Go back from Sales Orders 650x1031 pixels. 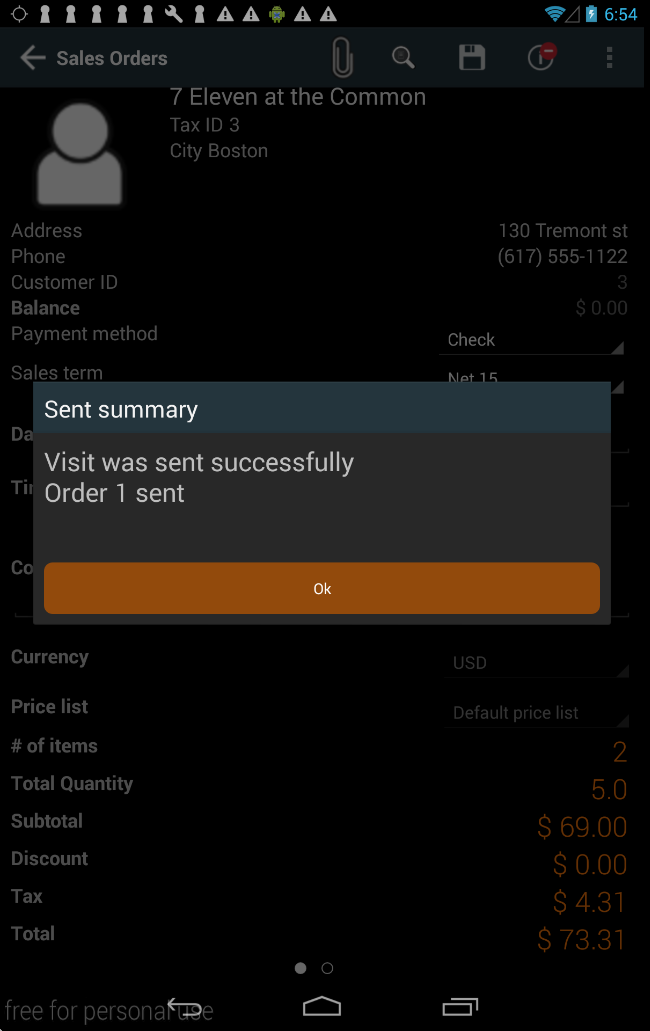(33, 58)
